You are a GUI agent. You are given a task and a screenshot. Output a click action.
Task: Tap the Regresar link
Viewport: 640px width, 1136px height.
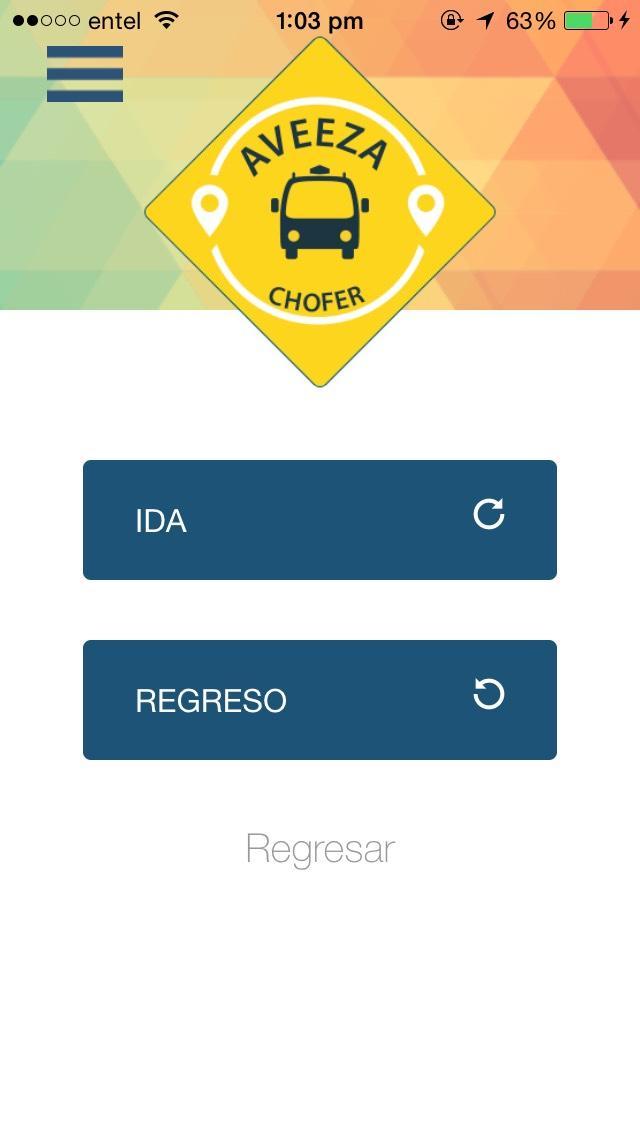[x=320, y=849]
